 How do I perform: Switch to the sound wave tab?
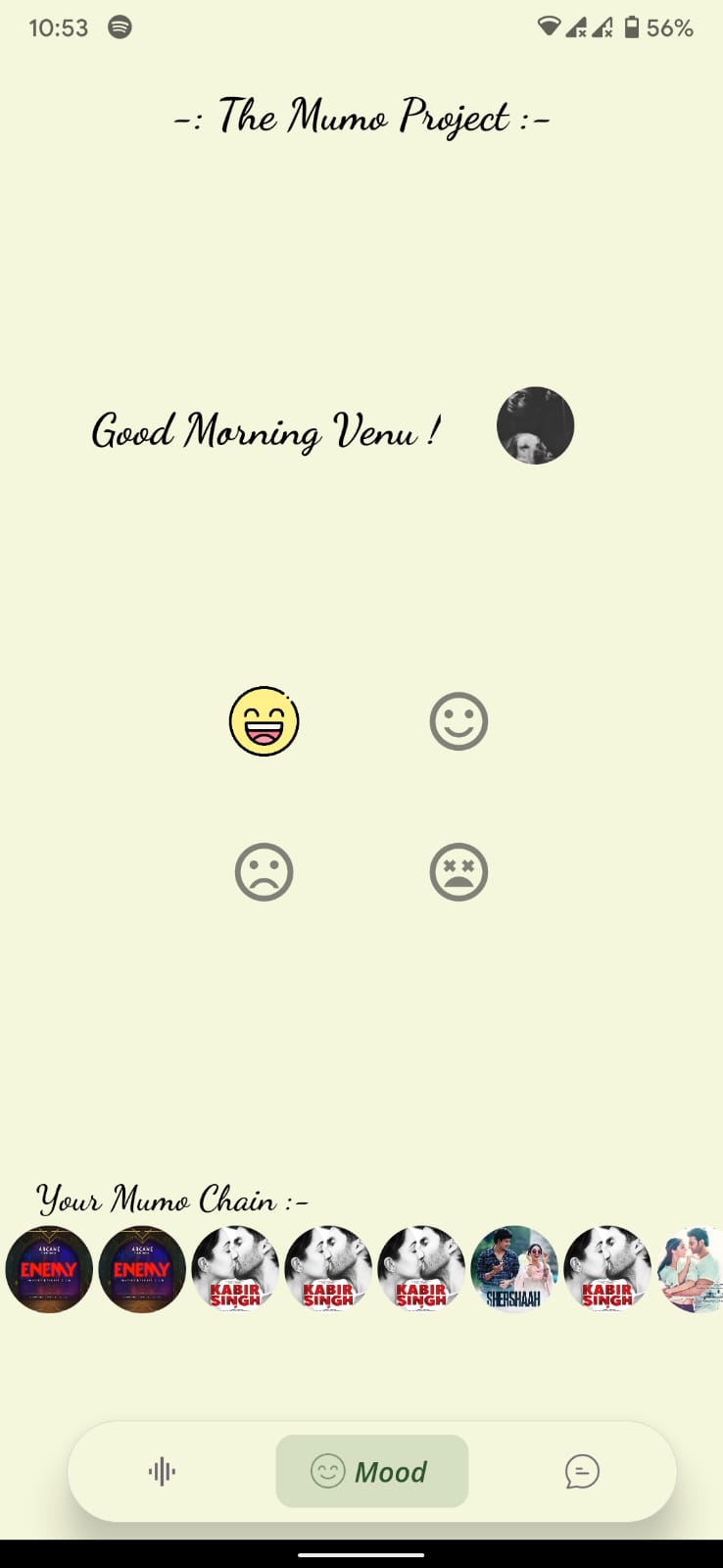(162, 1471)
